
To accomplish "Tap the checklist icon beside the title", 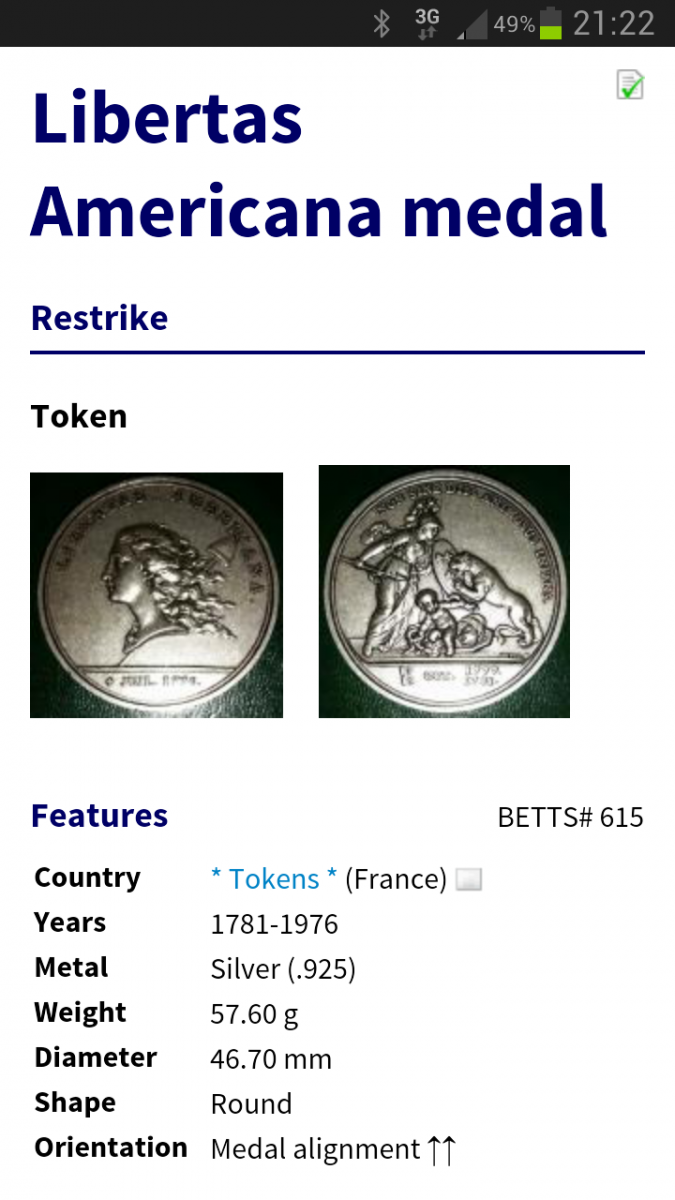I will (630, 85).
